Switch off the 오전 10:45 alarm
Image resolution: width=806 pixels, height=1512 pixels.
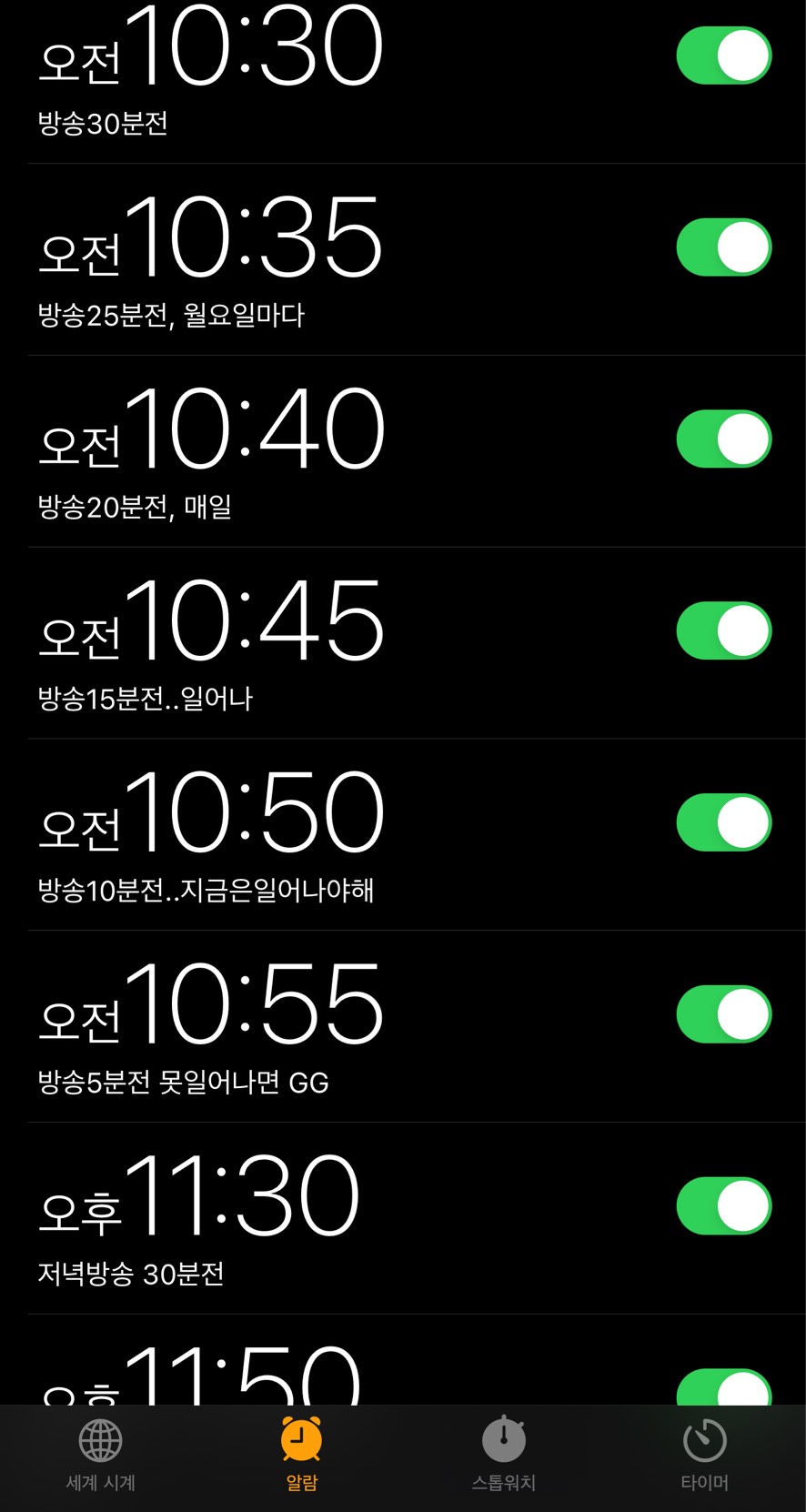tap(723, 630)
